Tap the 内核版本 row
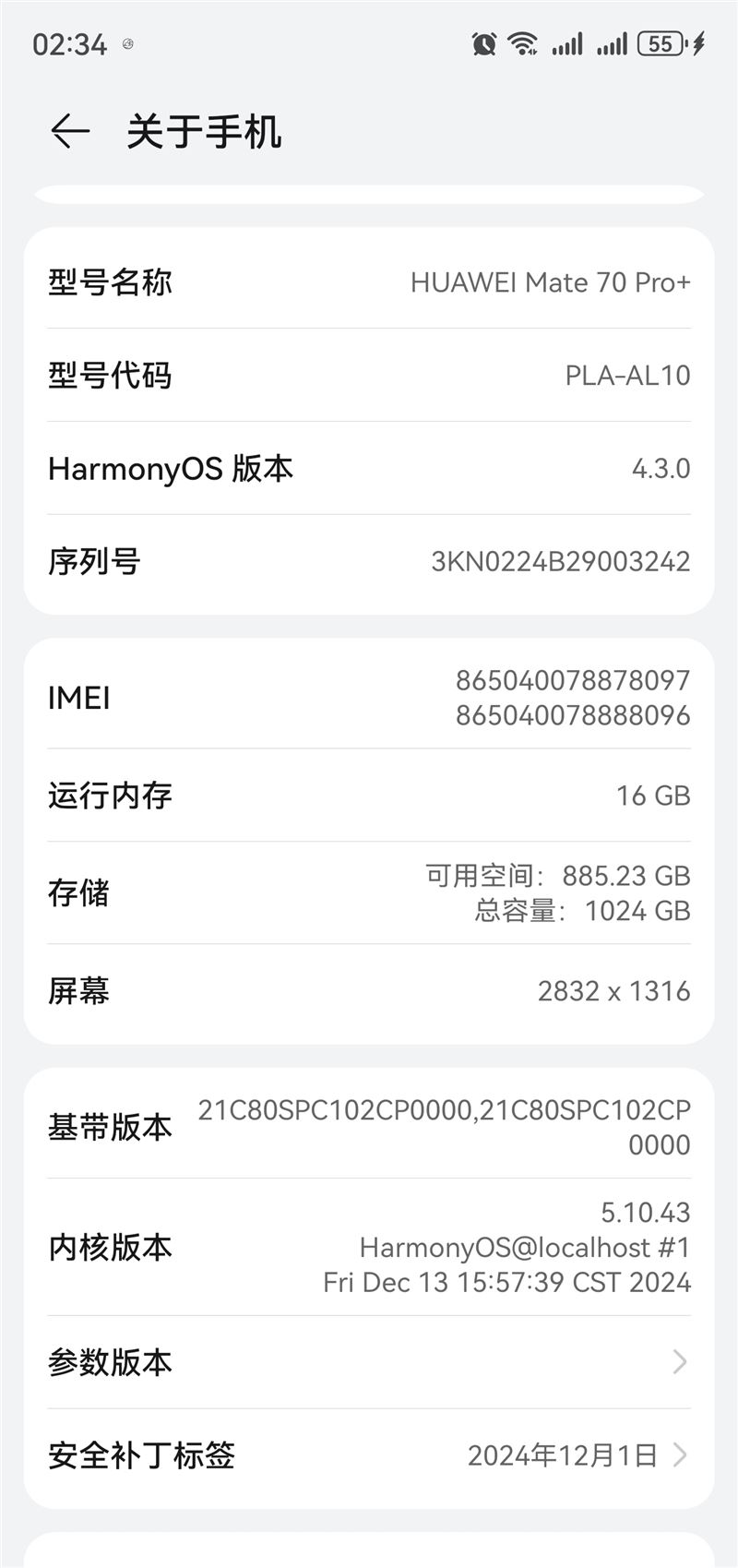Screen dimensions: 738x1568 point(369,1247)
